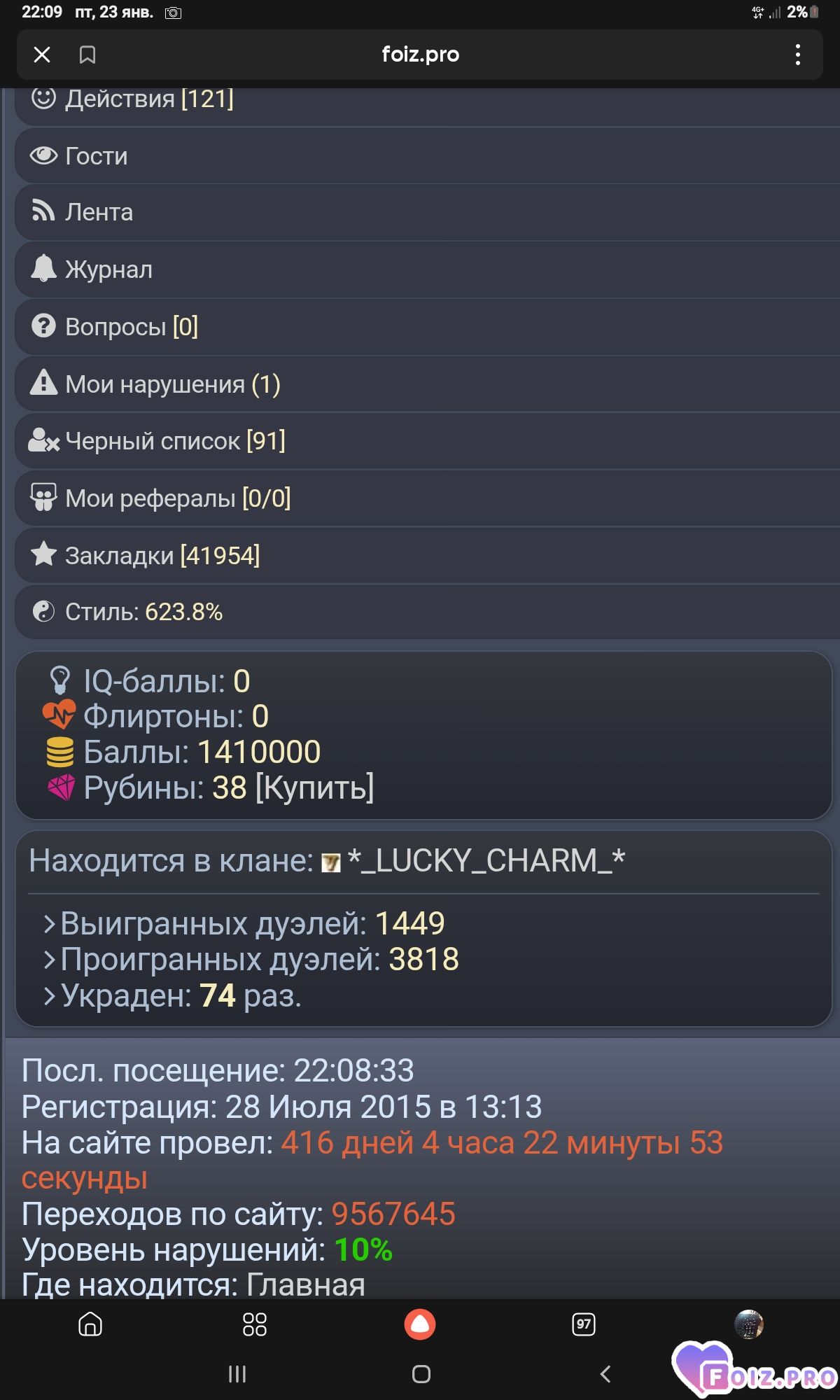Image resolution: width=840 pixels, height=1400 pixels.
Task: Open the Лента feed
Action: (99, 212)
